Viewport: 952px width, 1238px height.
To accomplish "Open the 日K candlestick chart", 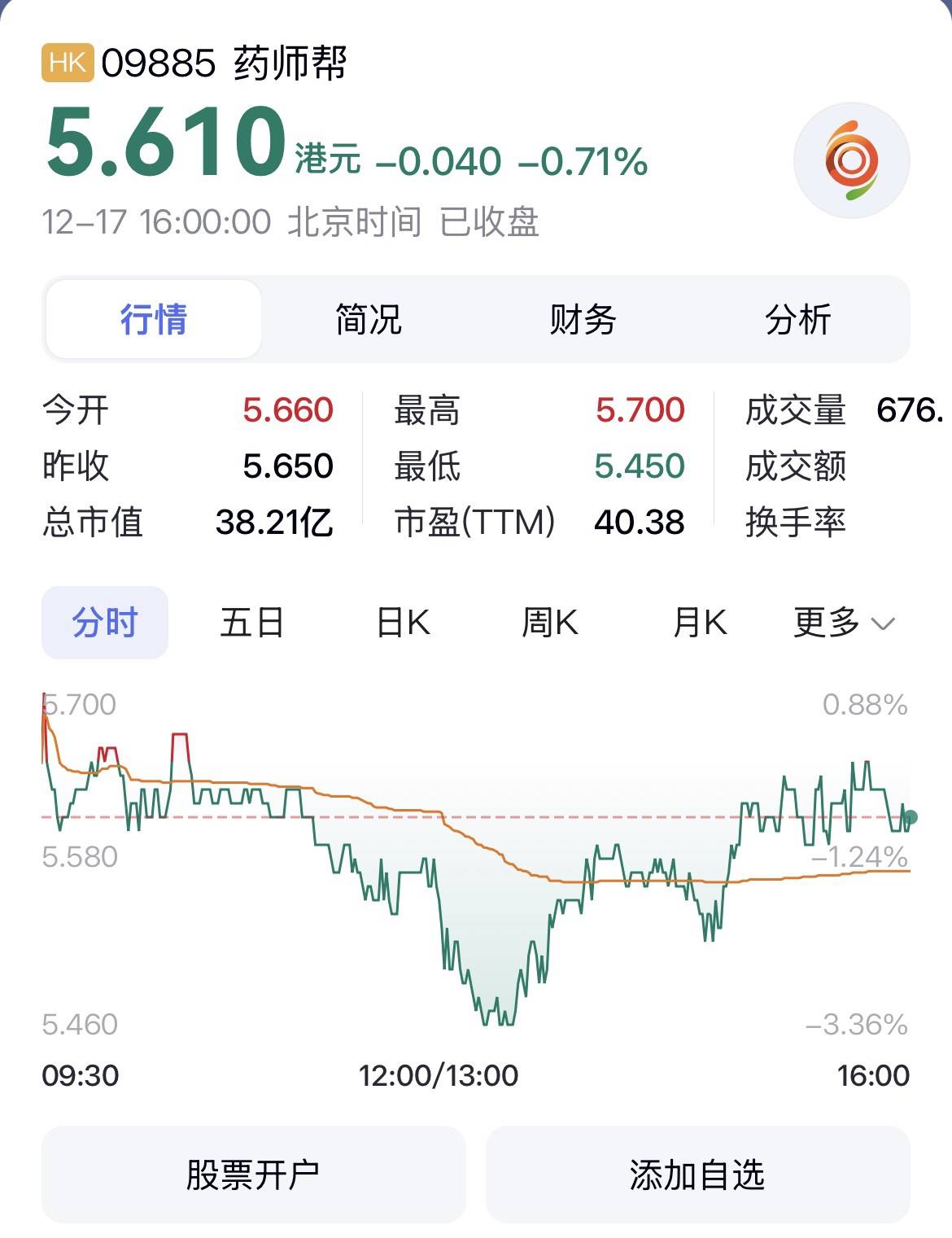I will [404, 623].
